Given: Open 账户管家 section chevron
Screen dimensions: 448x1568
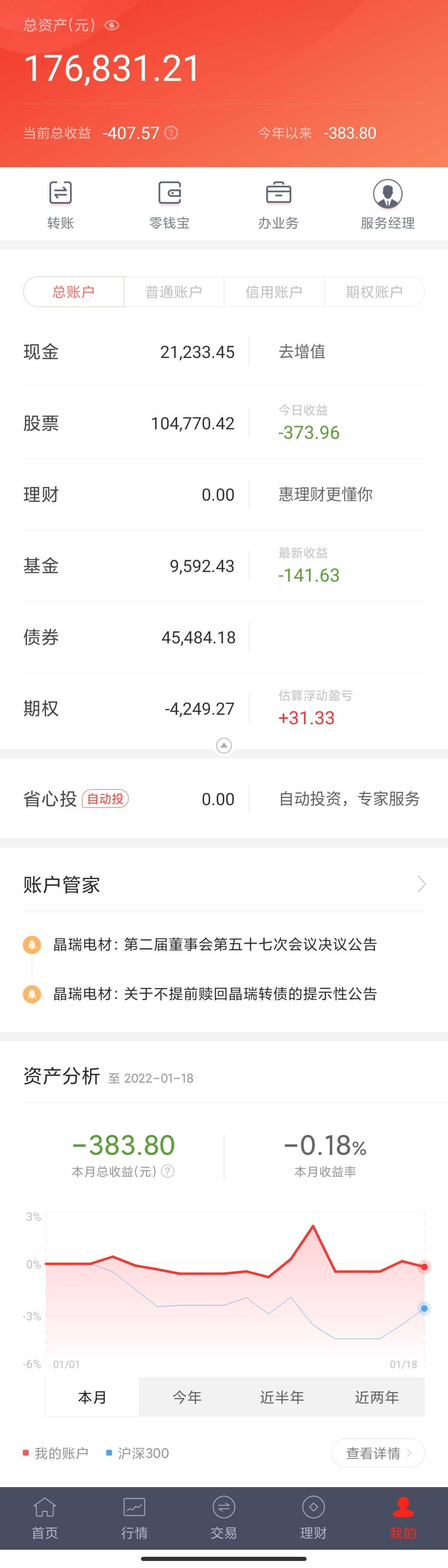Looking at the screenshot, I should [x=421, y=884].
